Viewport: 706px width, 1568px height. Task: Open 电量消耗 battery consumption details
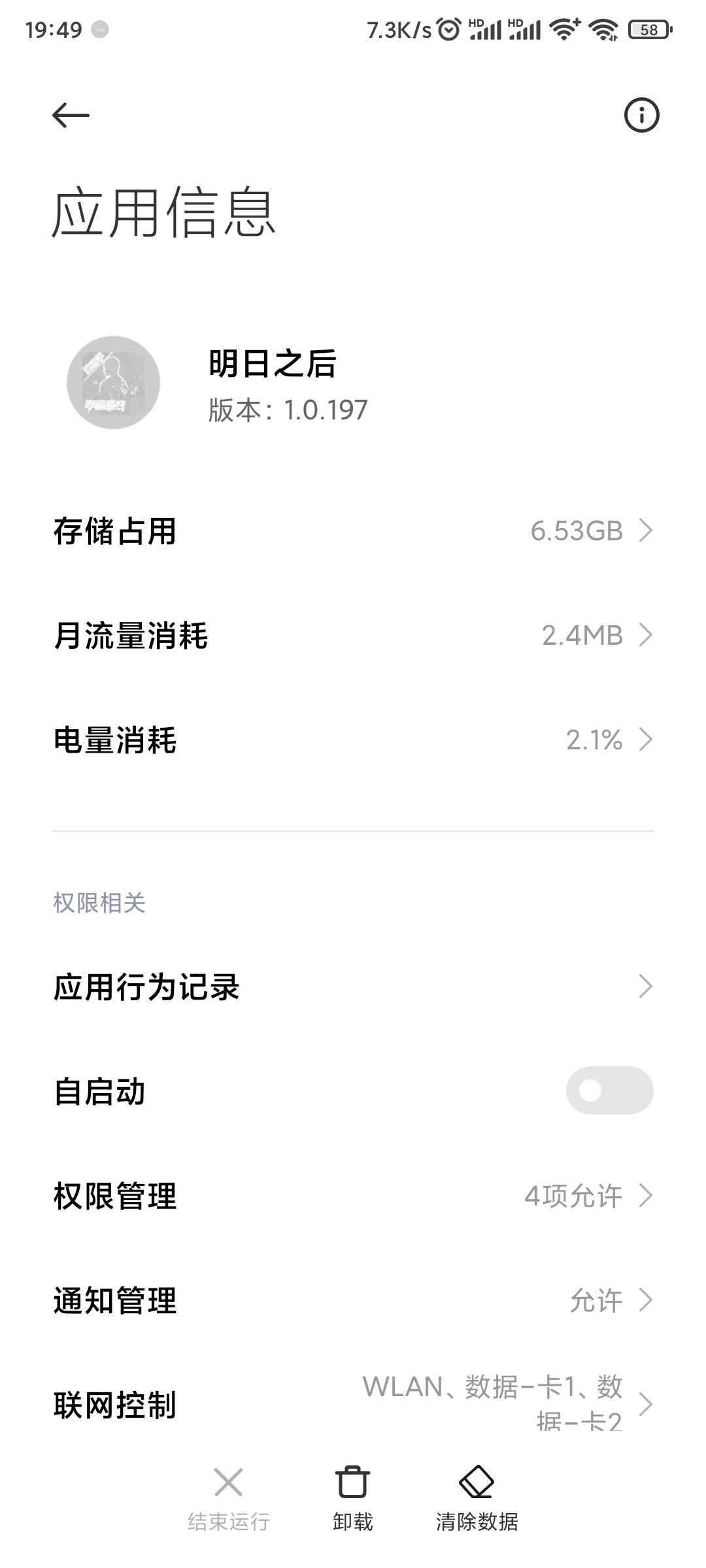tap(353, 740)
